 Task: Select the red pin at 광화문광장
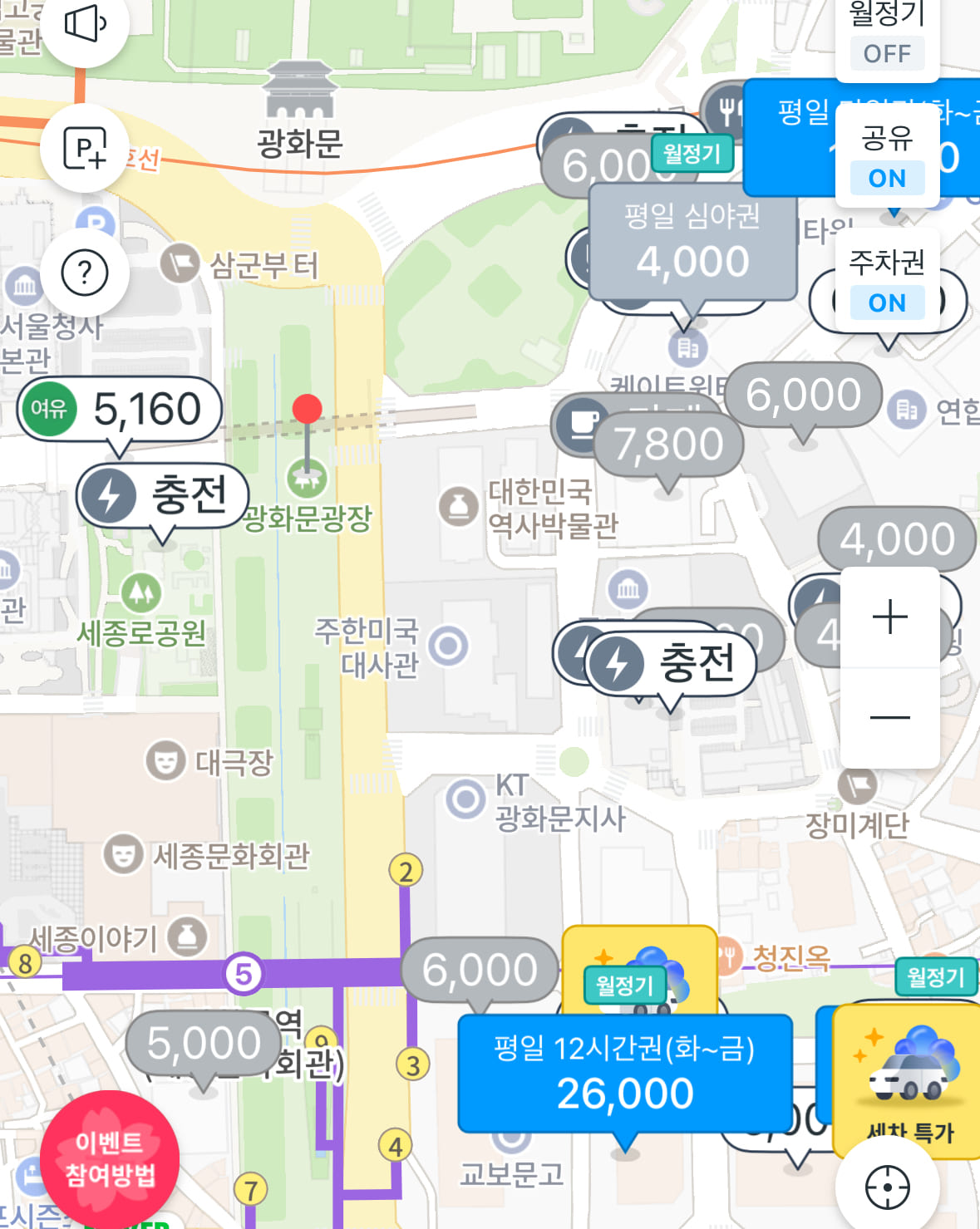(307, 409)
